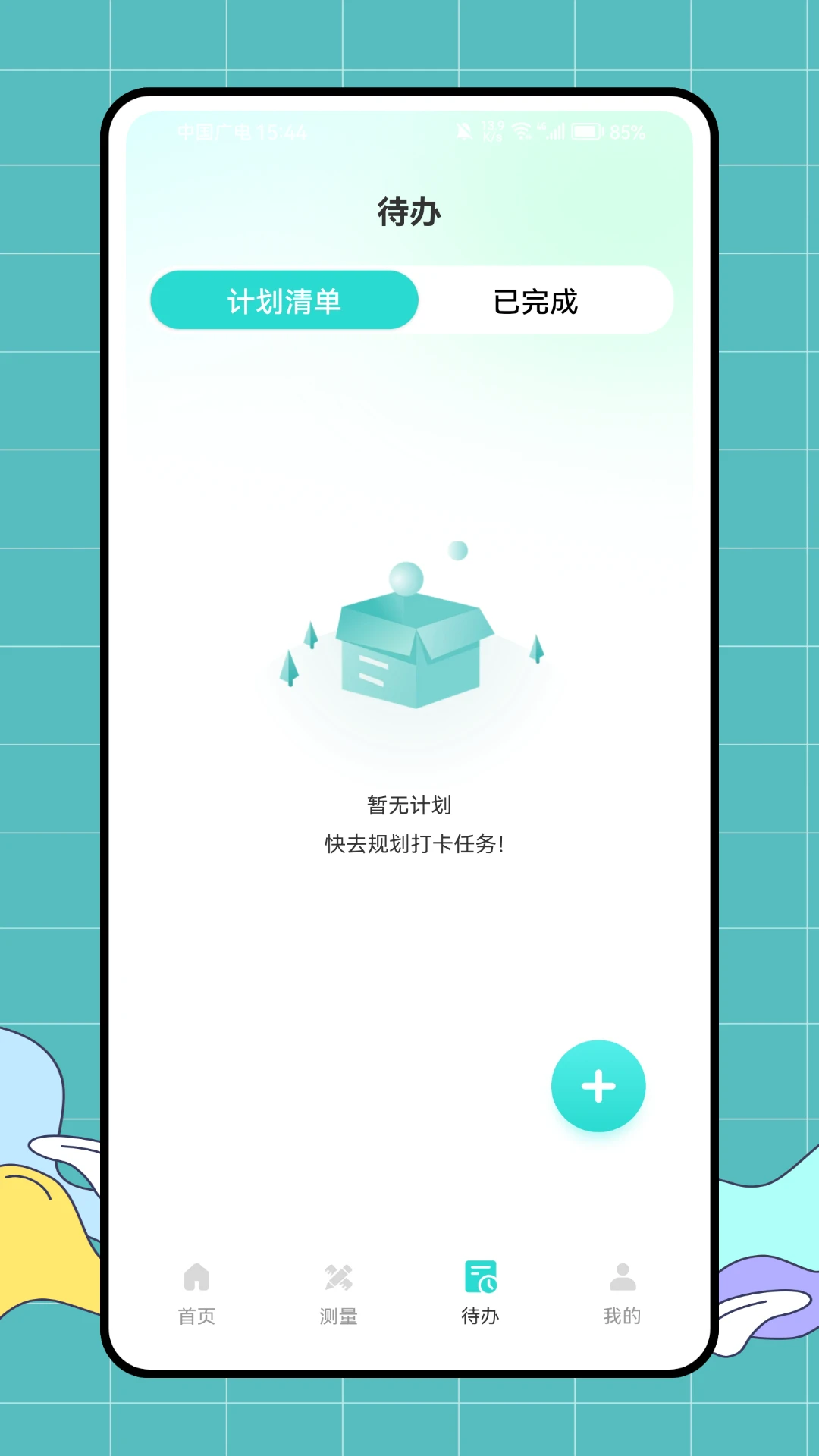Screen dimensions: 819x1456
Task: Toggle back to 计划清单 plan list
Action: (x=285, y=300)
